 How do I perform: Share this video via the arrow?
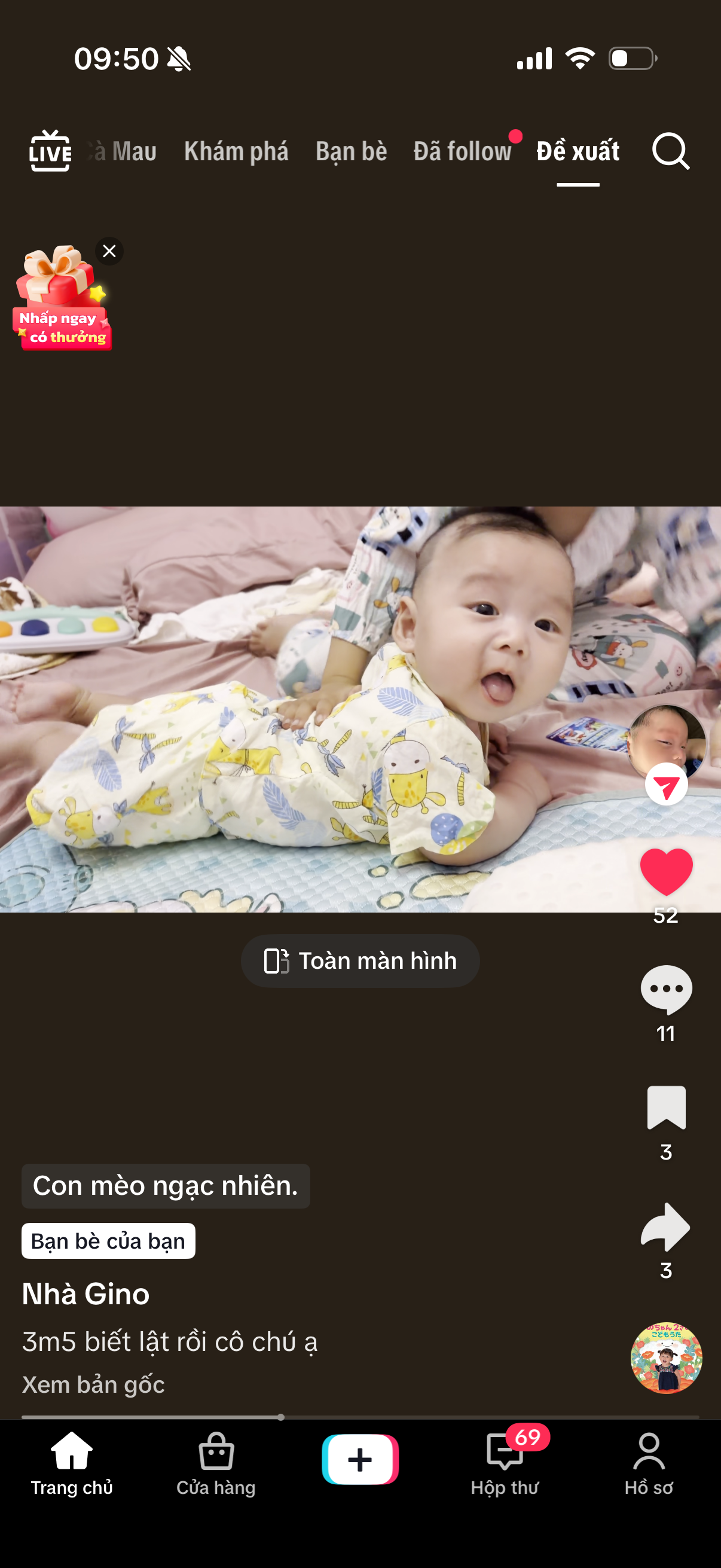point(666,1227)
